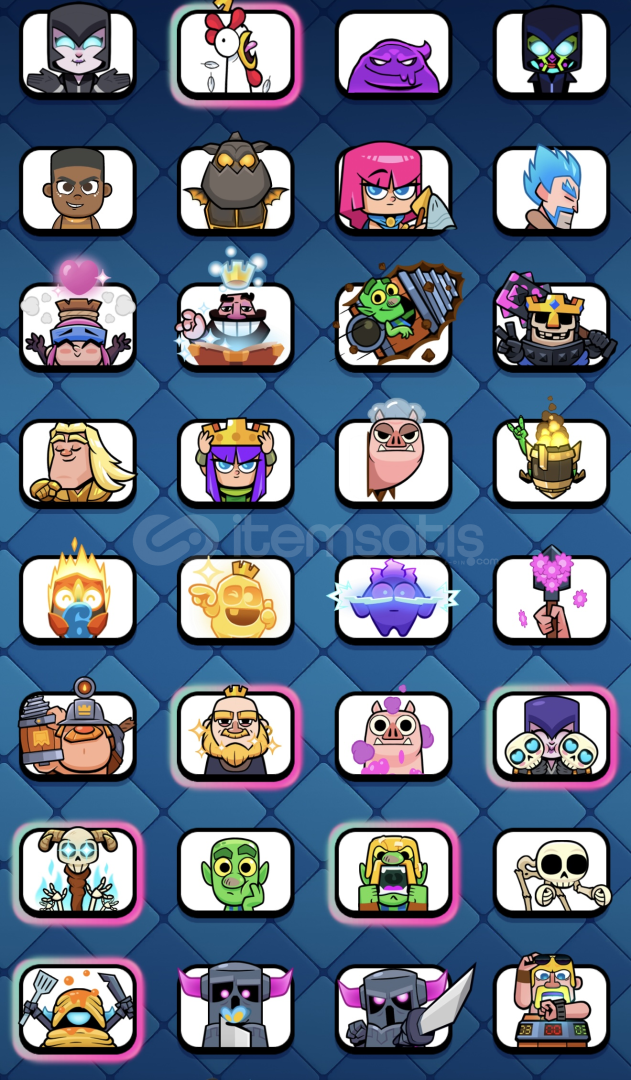631x1080 pixels.
Task: Tap the pink-haired archer emote
Action: (x=393, y=189)
